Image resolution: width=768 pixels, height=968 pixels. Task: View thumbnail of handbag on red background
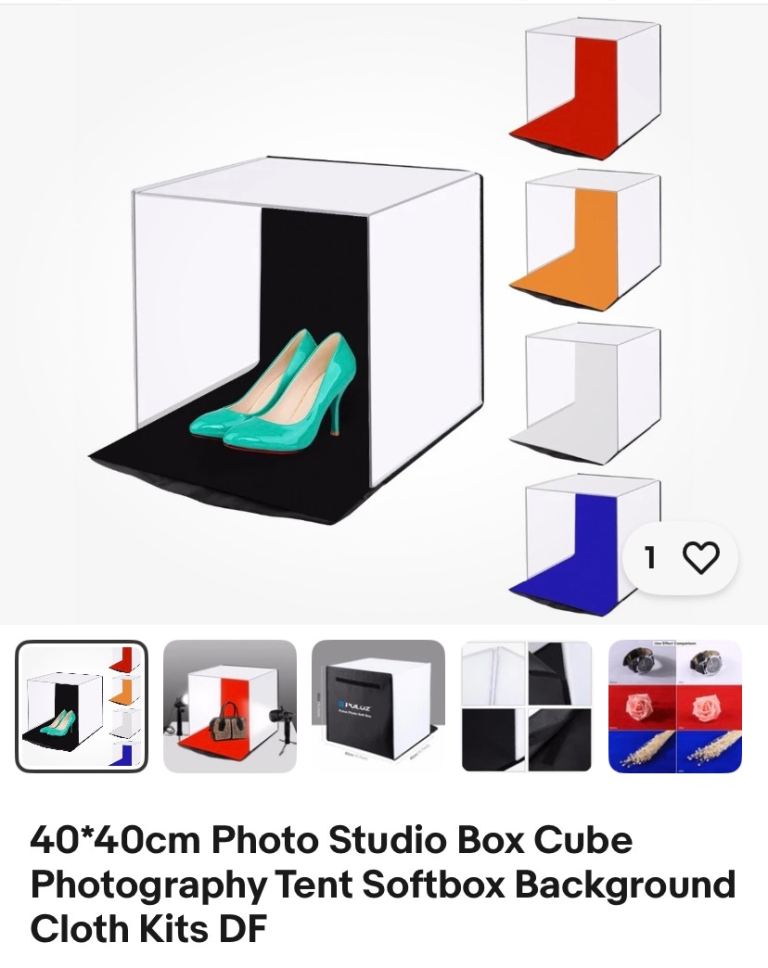[230, 706]
